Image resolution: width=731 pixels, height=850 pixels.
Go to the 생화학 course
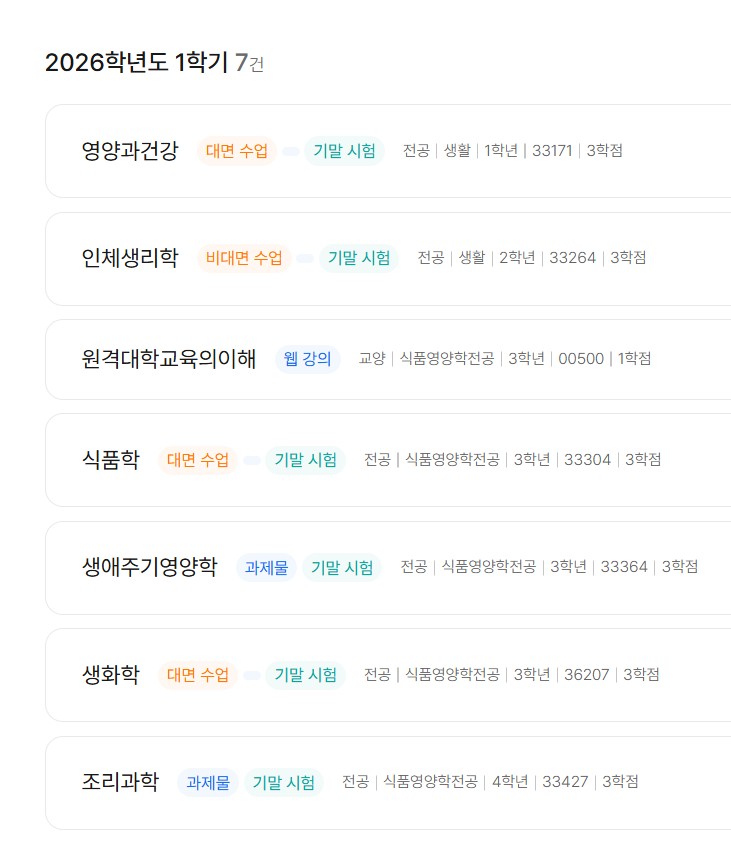(111, 674)
